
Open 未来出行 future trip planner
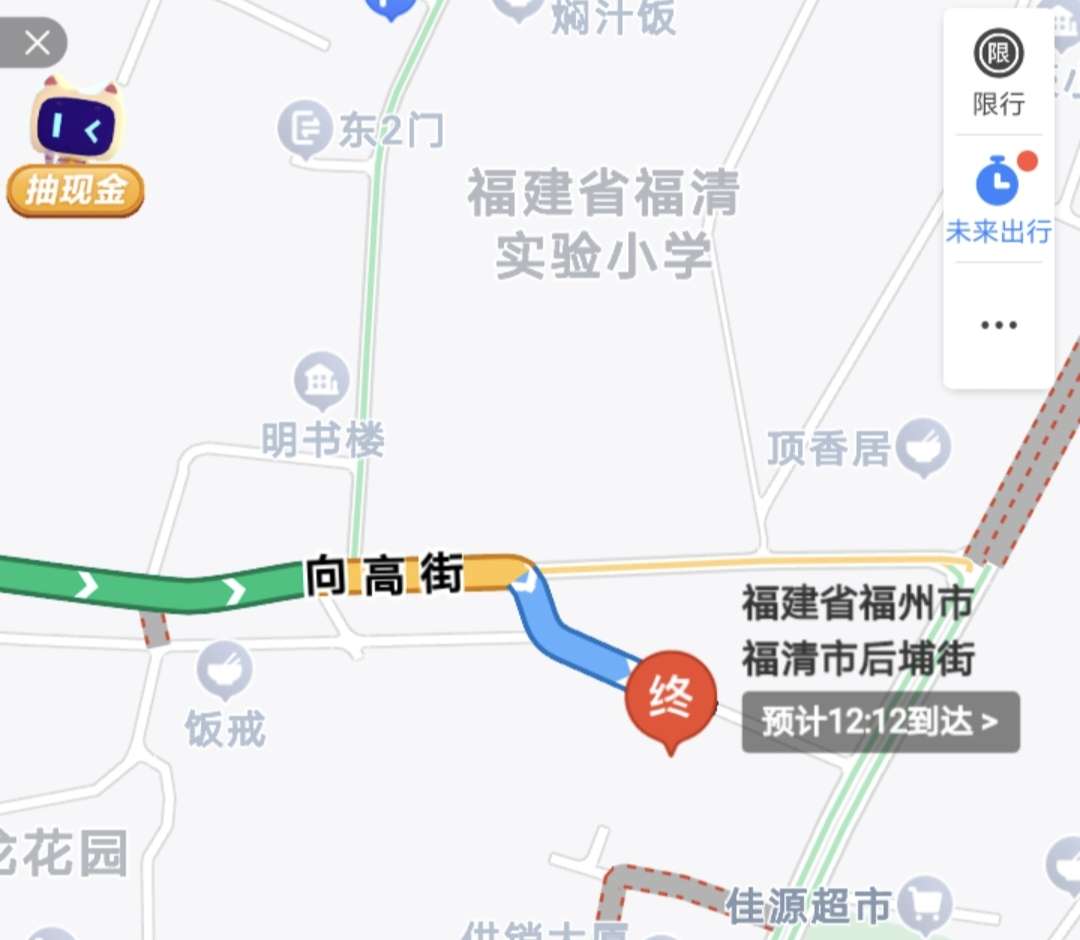coord(998,198)
